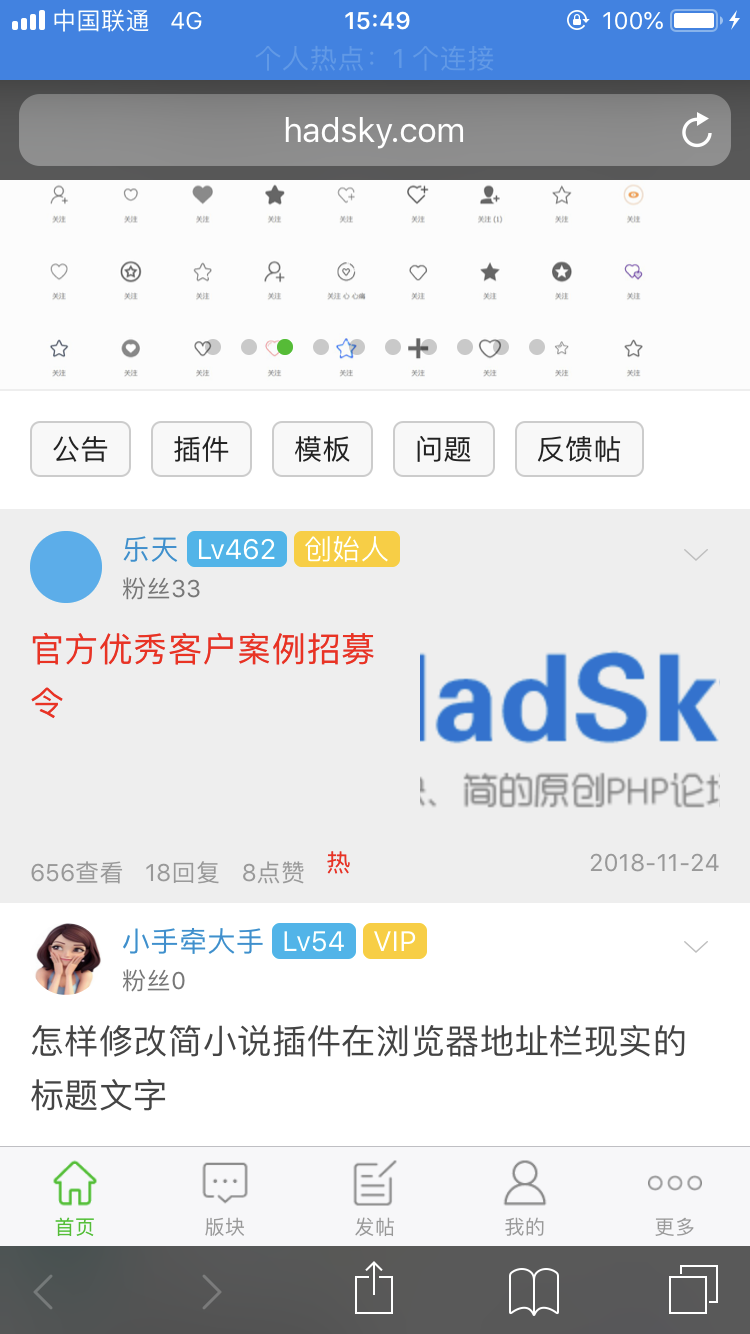The width and height of the screenshot is (750, 1334).
Task: Select the 插件 category chip
Action: [201, 449]
